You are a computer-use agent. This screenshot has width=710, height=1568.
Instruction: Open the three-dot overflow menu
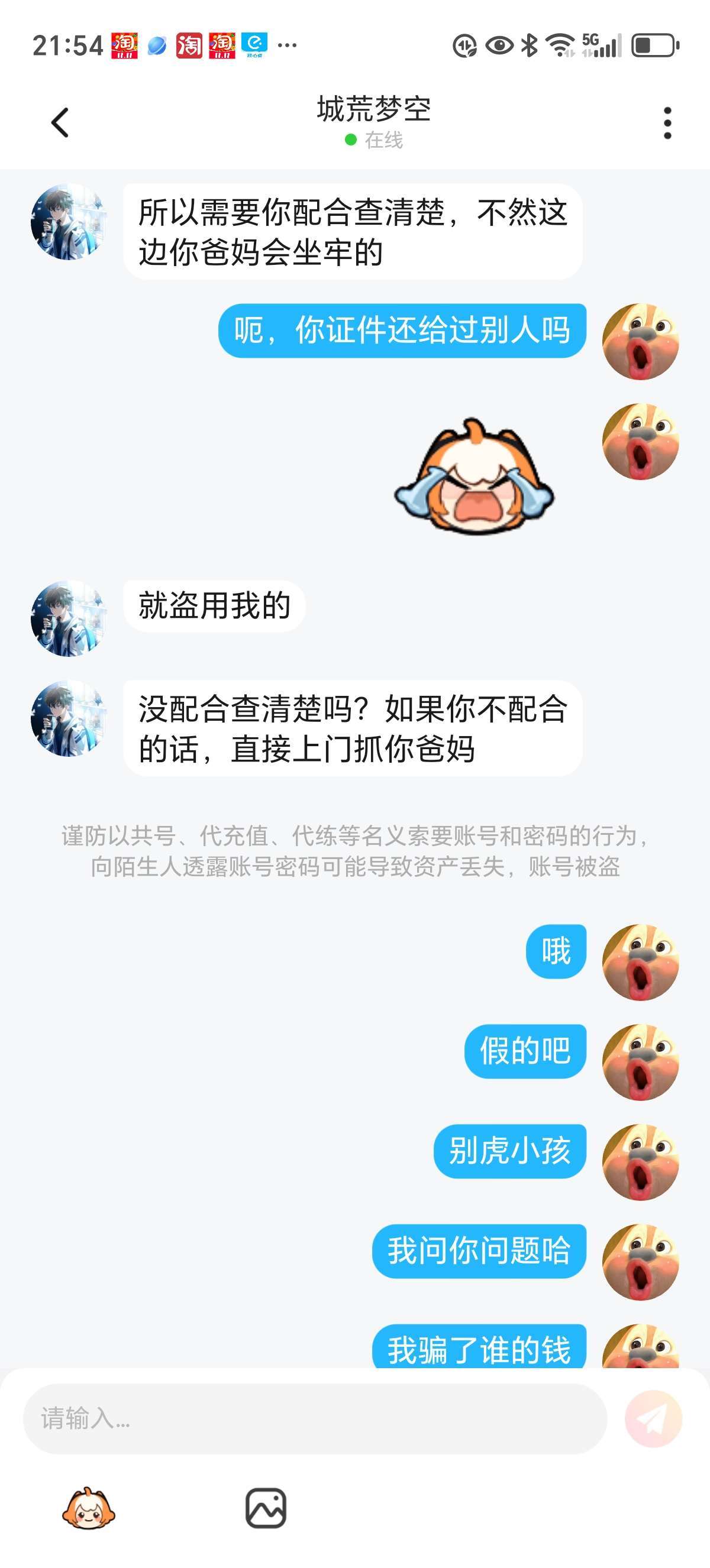[667, 123]
